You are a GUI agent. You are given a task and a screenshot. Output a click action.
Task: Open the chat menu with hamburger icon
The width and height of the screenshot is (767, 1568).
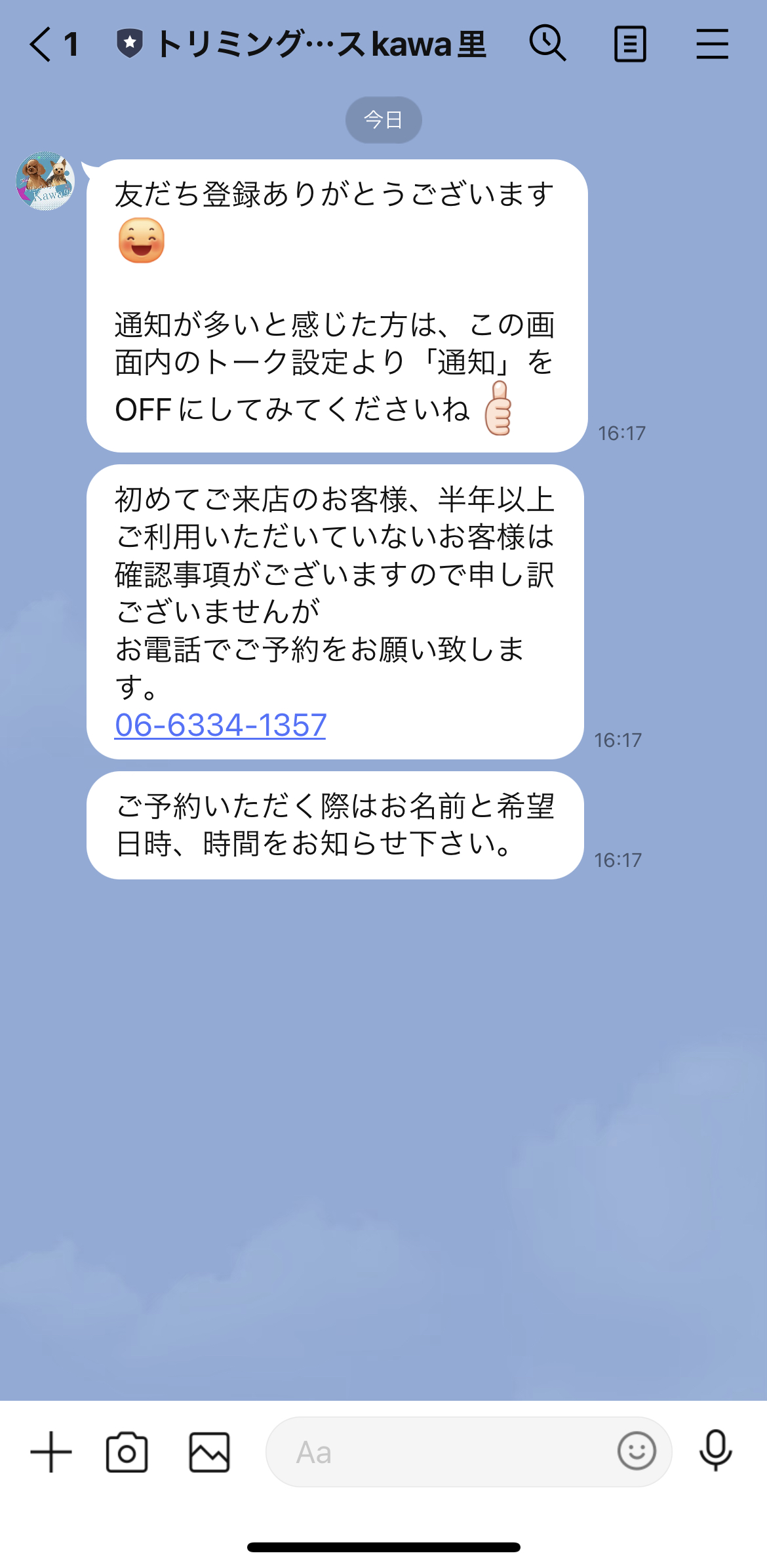[713, 44]
